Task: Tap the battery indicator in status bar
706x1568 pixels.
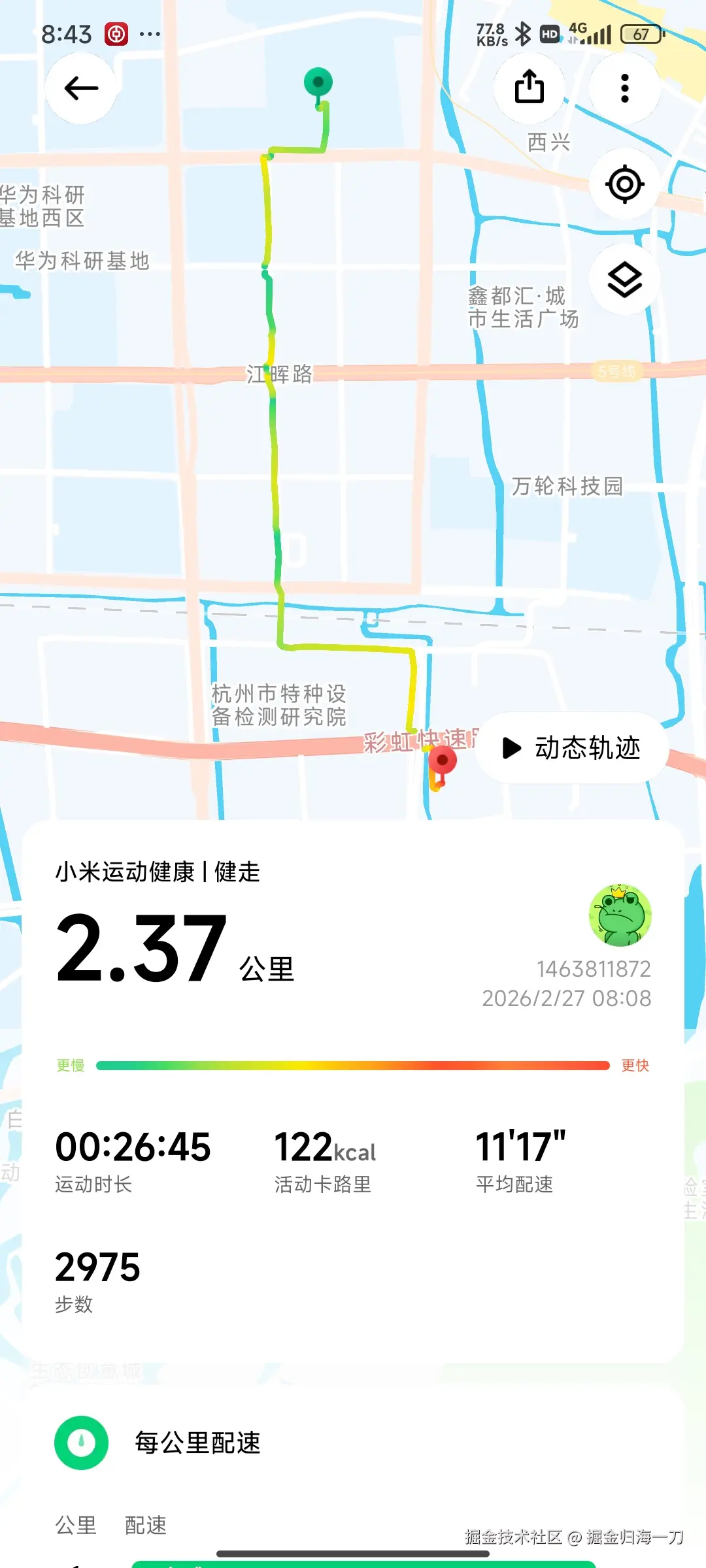Action: coord(642,34)
